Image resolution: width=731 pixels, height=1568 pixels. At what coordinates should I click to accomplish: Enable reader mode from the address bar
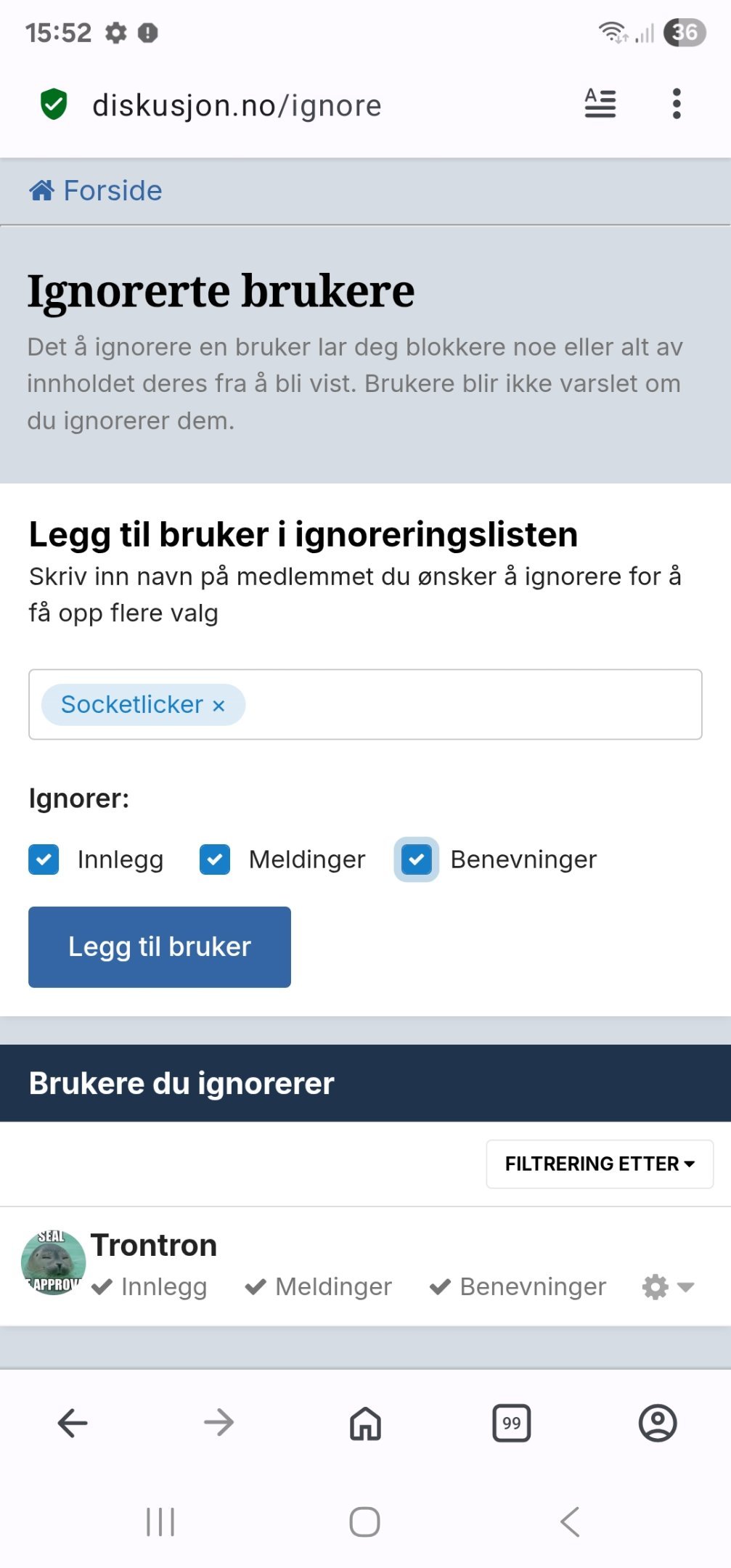tap(600, 104)
